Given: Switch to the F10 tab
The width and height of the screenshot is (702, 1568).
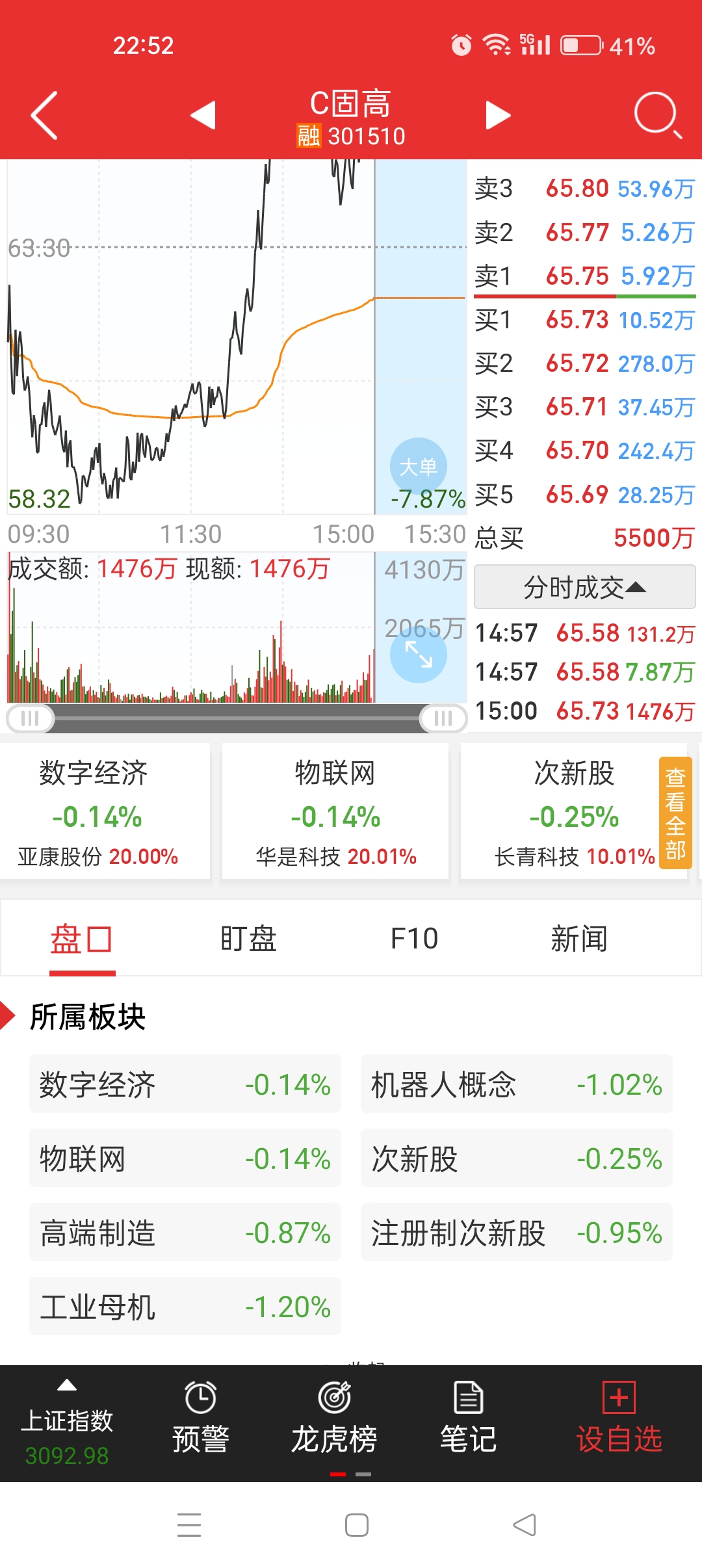Looking at the screenshot, I should [415, 939].
